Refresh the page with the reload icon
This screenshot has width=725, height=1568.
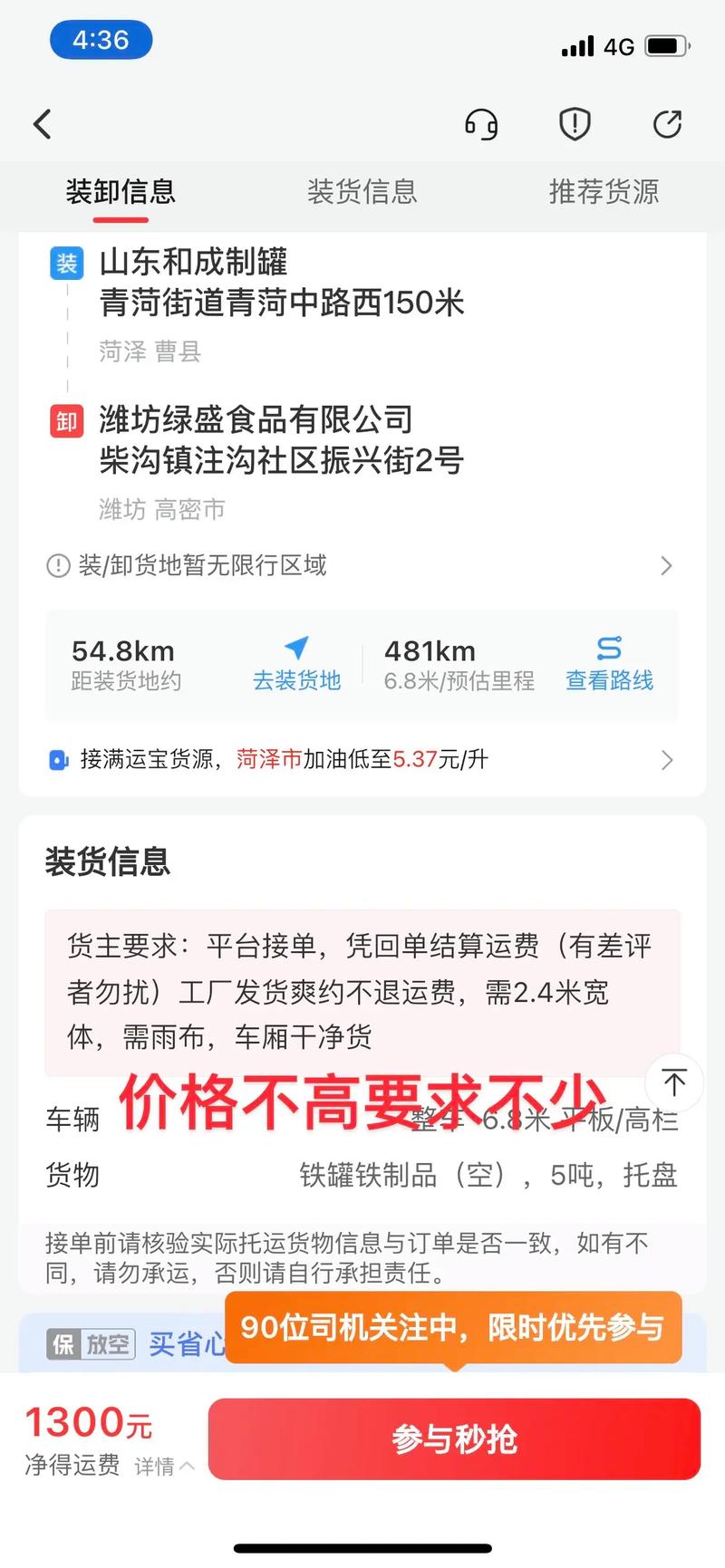[x=667, y=123]
